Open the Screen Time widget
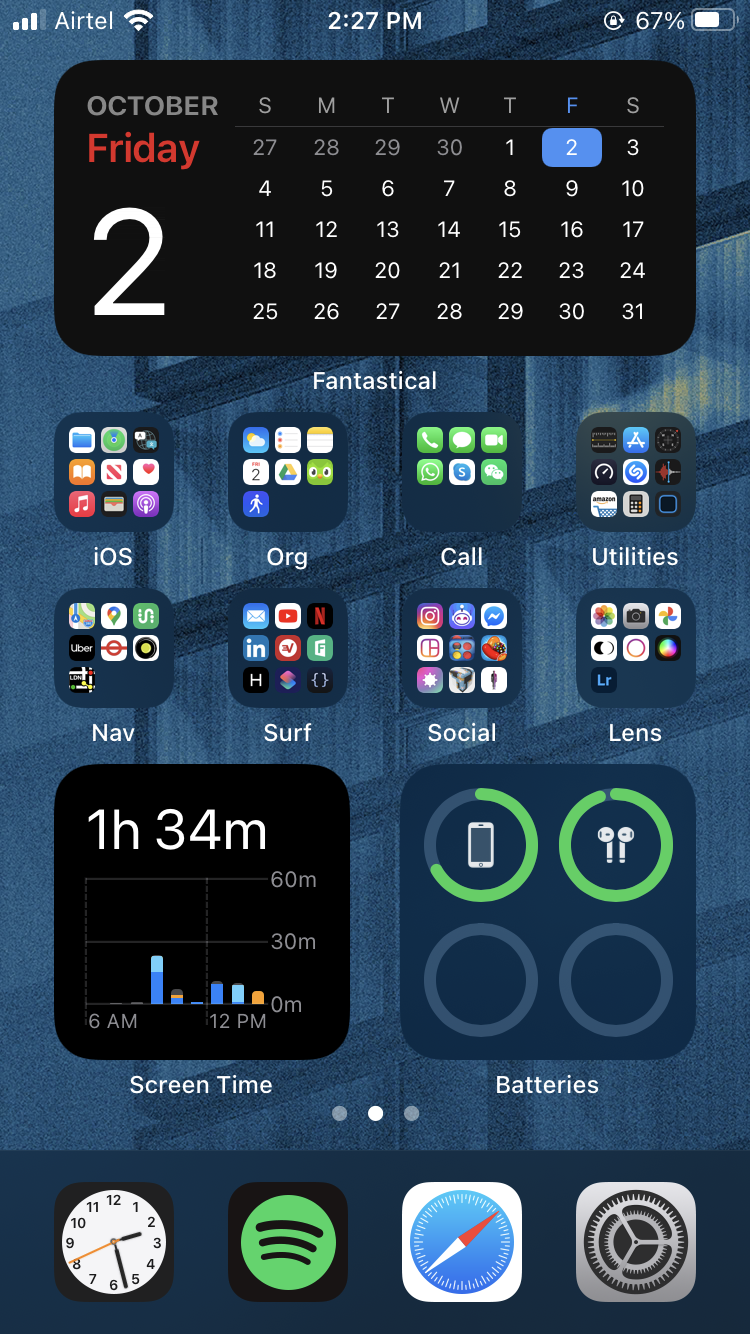Viewport: 750px width, 1334px height. pos(201,912)
